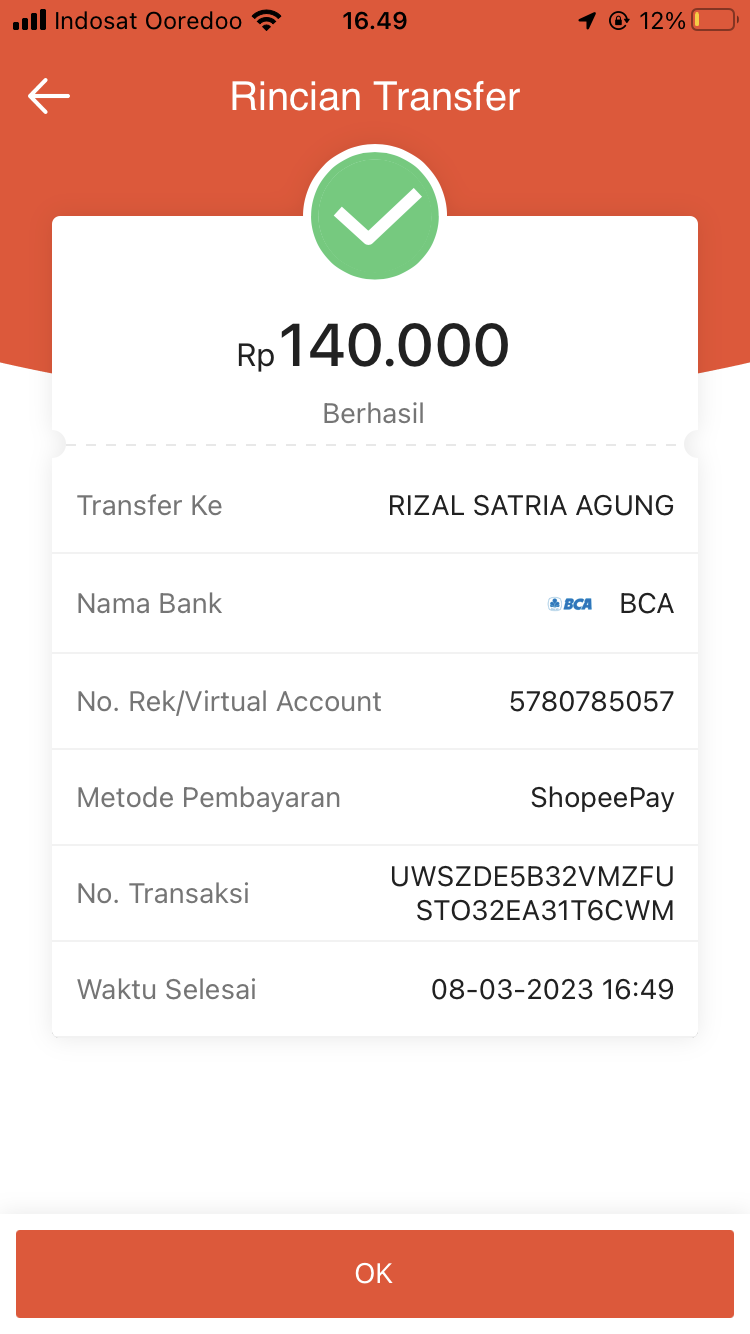Confirm with the OK button
750x1334 pixels.
[374, 1273]
